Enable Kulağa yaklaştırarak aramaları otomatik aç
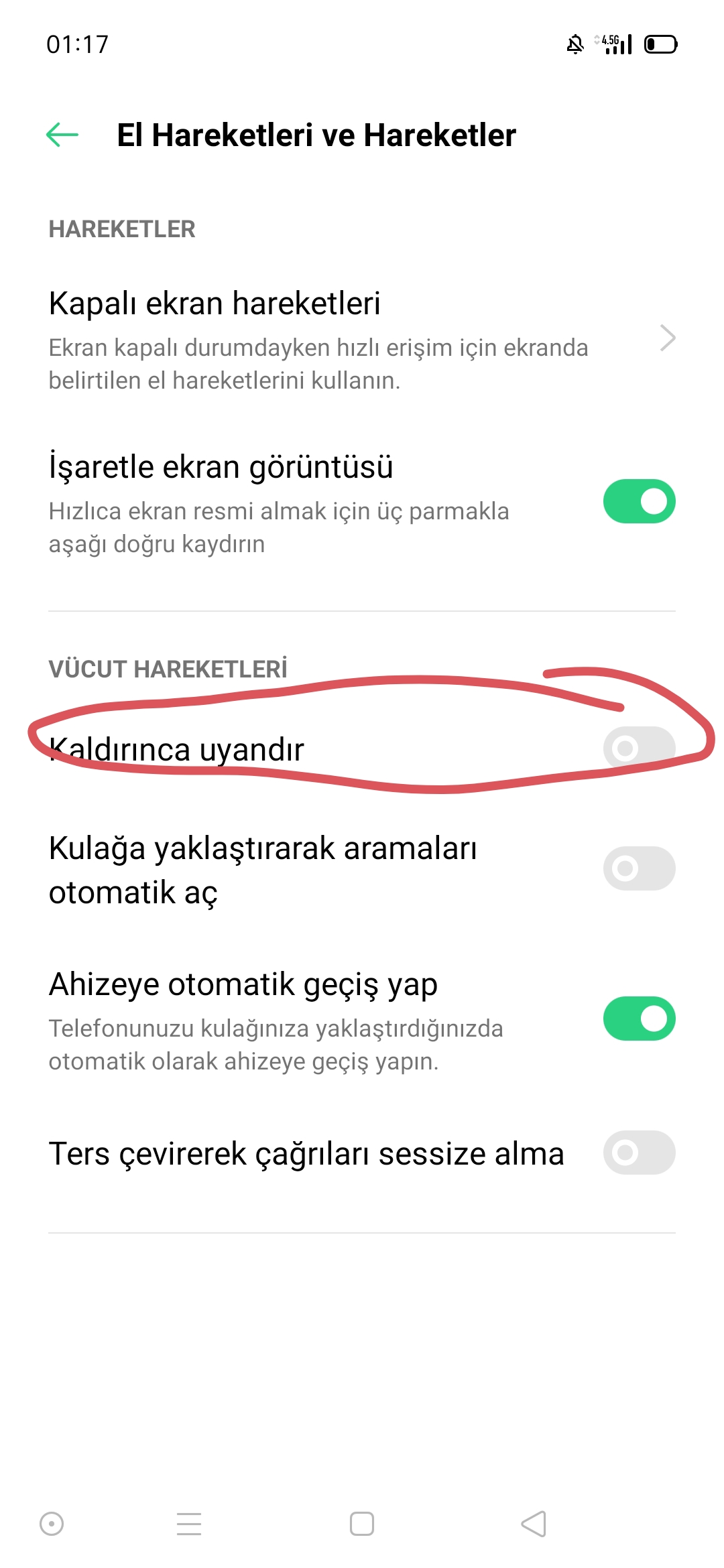724x1568 pixels. coord(639,868)
